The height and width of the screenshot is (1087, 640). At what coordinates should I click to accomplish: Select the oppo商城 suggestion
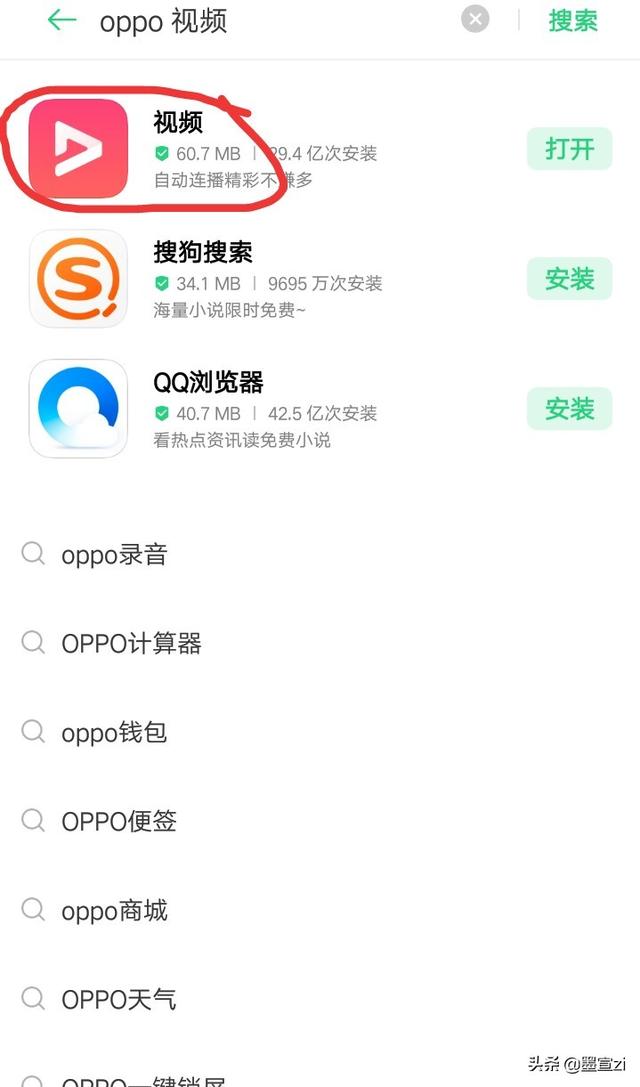point(320,910)
